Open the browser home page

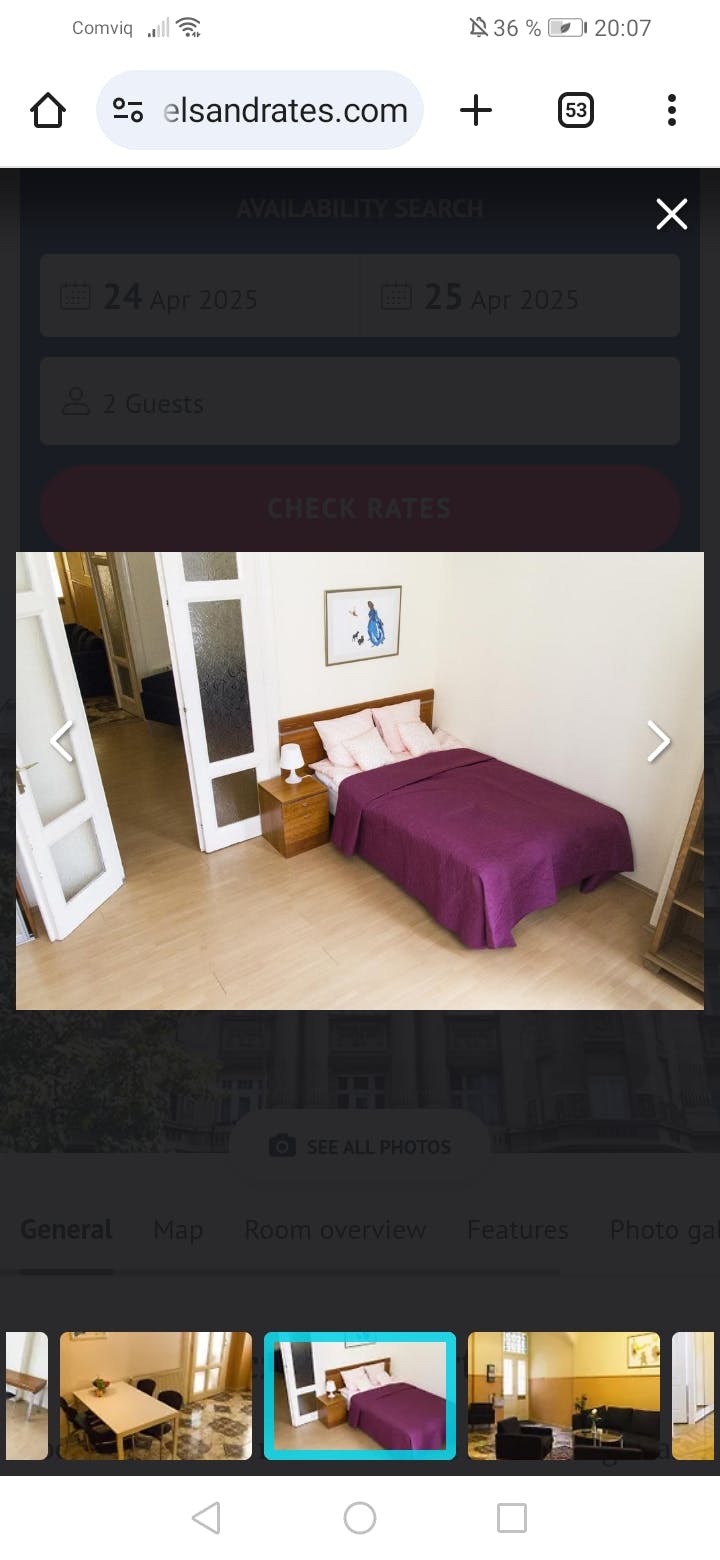[x=48, y=110]
